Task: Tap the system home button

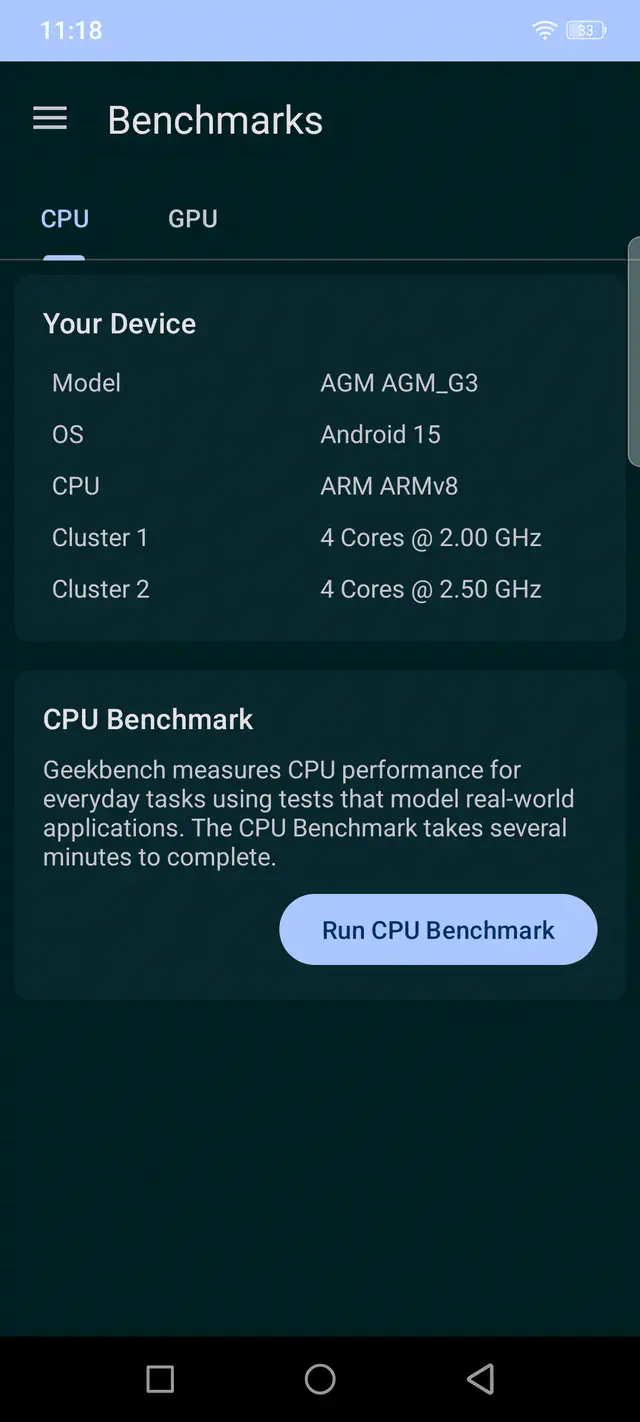Action: click(320, 1379)
